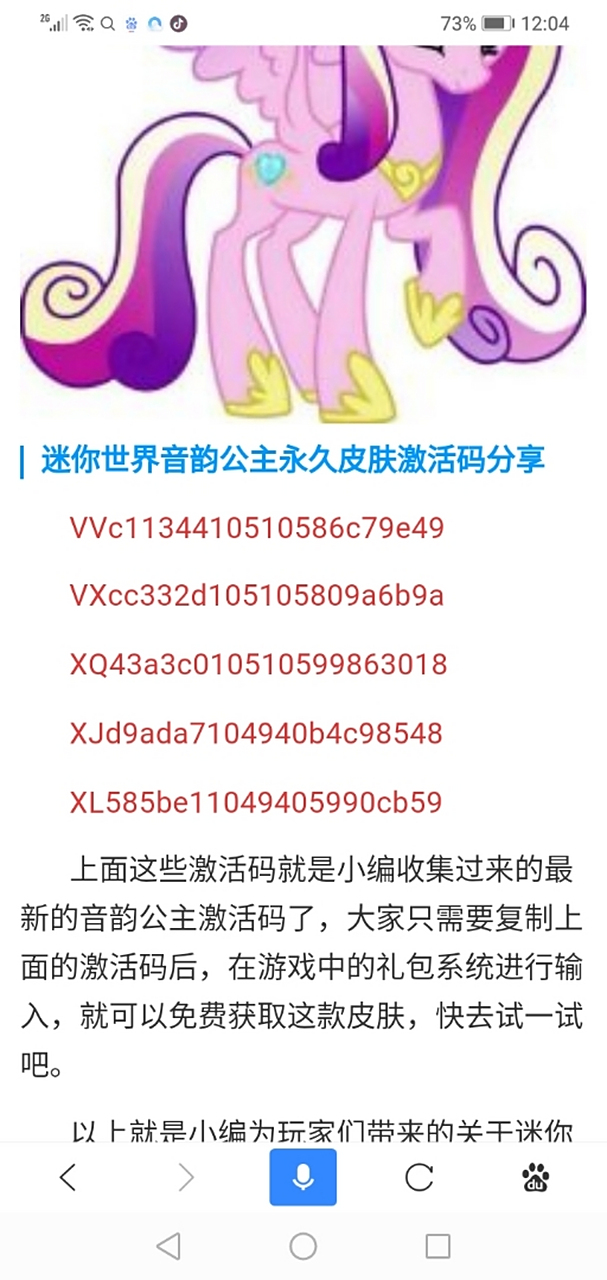The width and height of the screenshot is (607, 1280).
Task: Go forward to the next page
Action: coord(186,1178)
